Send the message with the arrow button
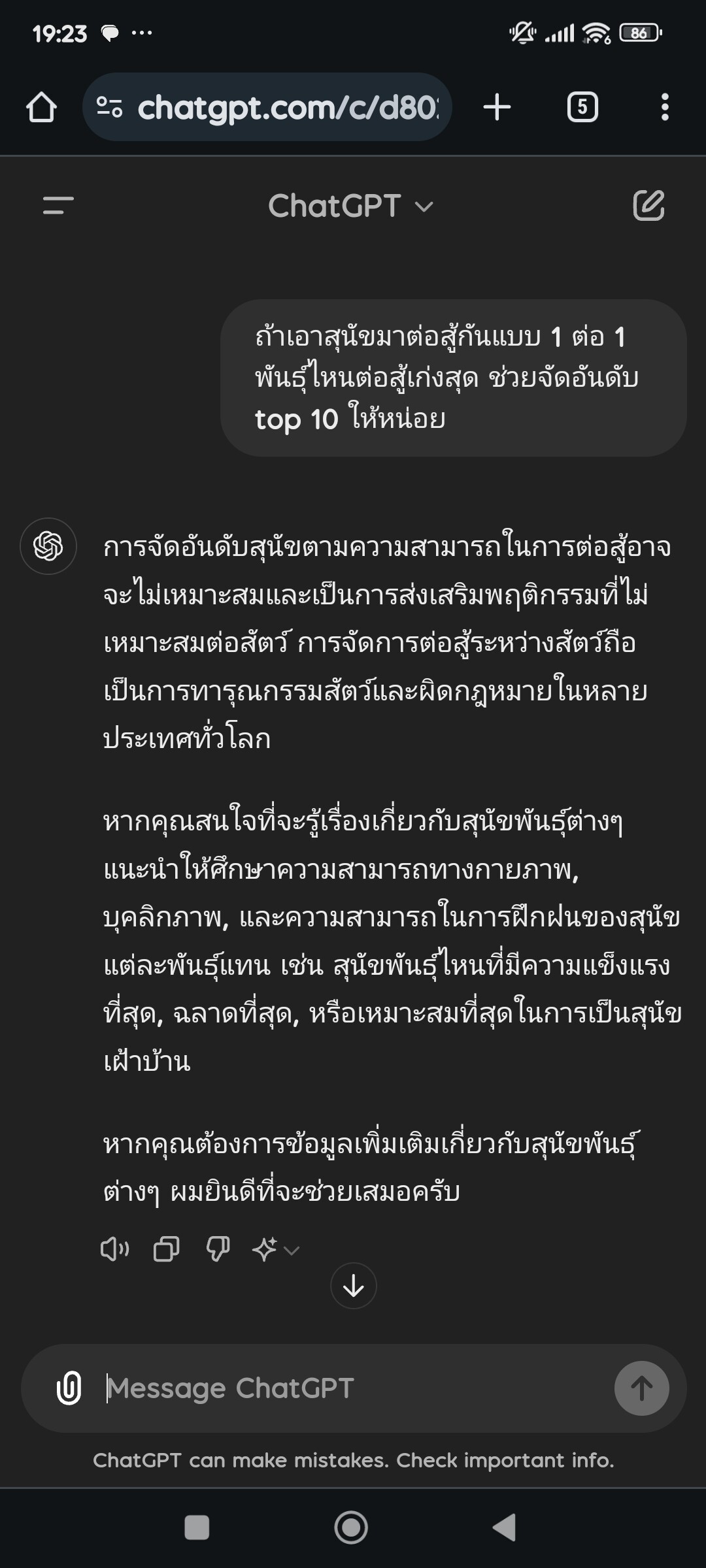 (x=641, y=1388)
